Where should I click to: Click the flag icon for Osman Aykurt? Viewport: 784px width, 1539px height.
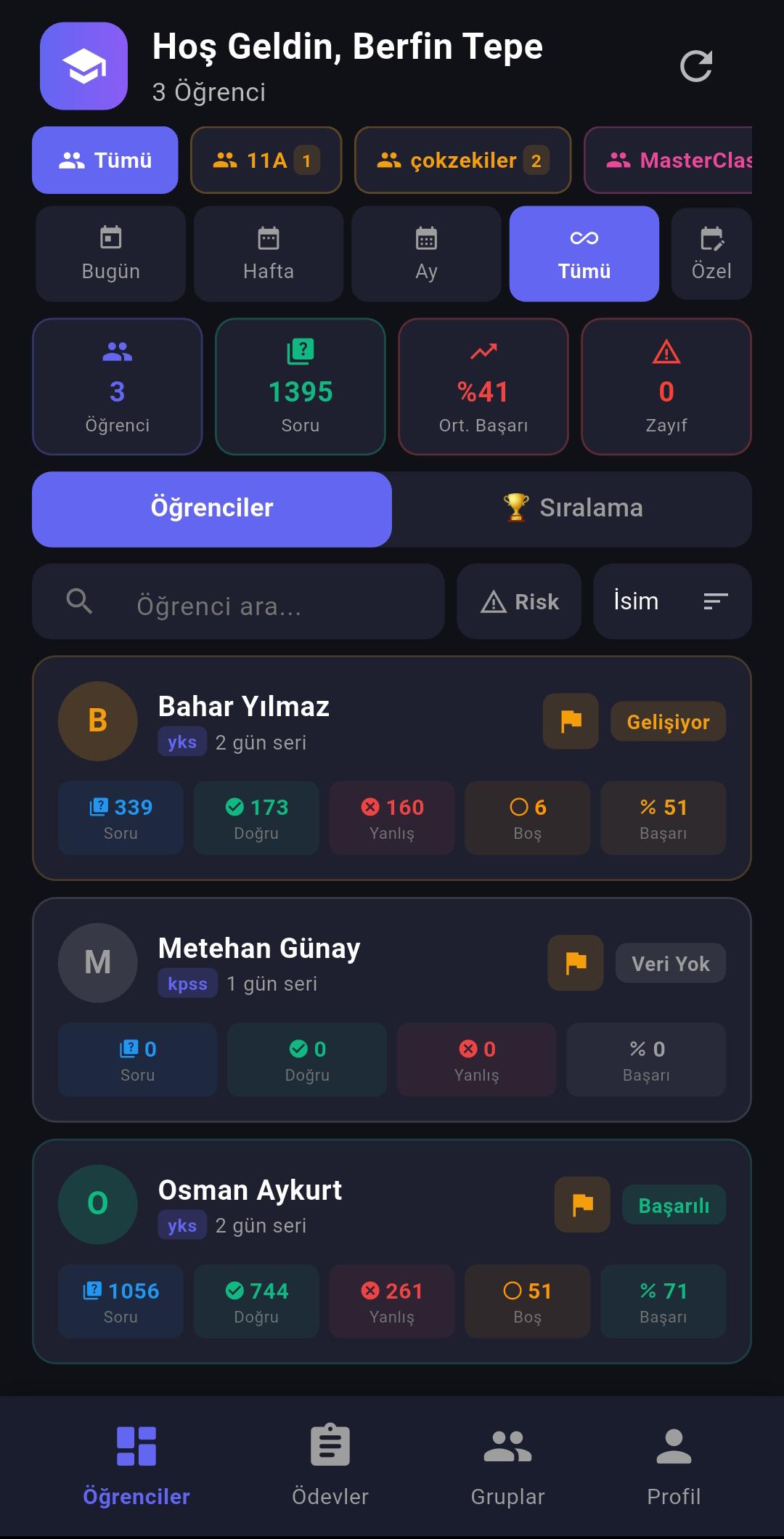(581, 1204)
